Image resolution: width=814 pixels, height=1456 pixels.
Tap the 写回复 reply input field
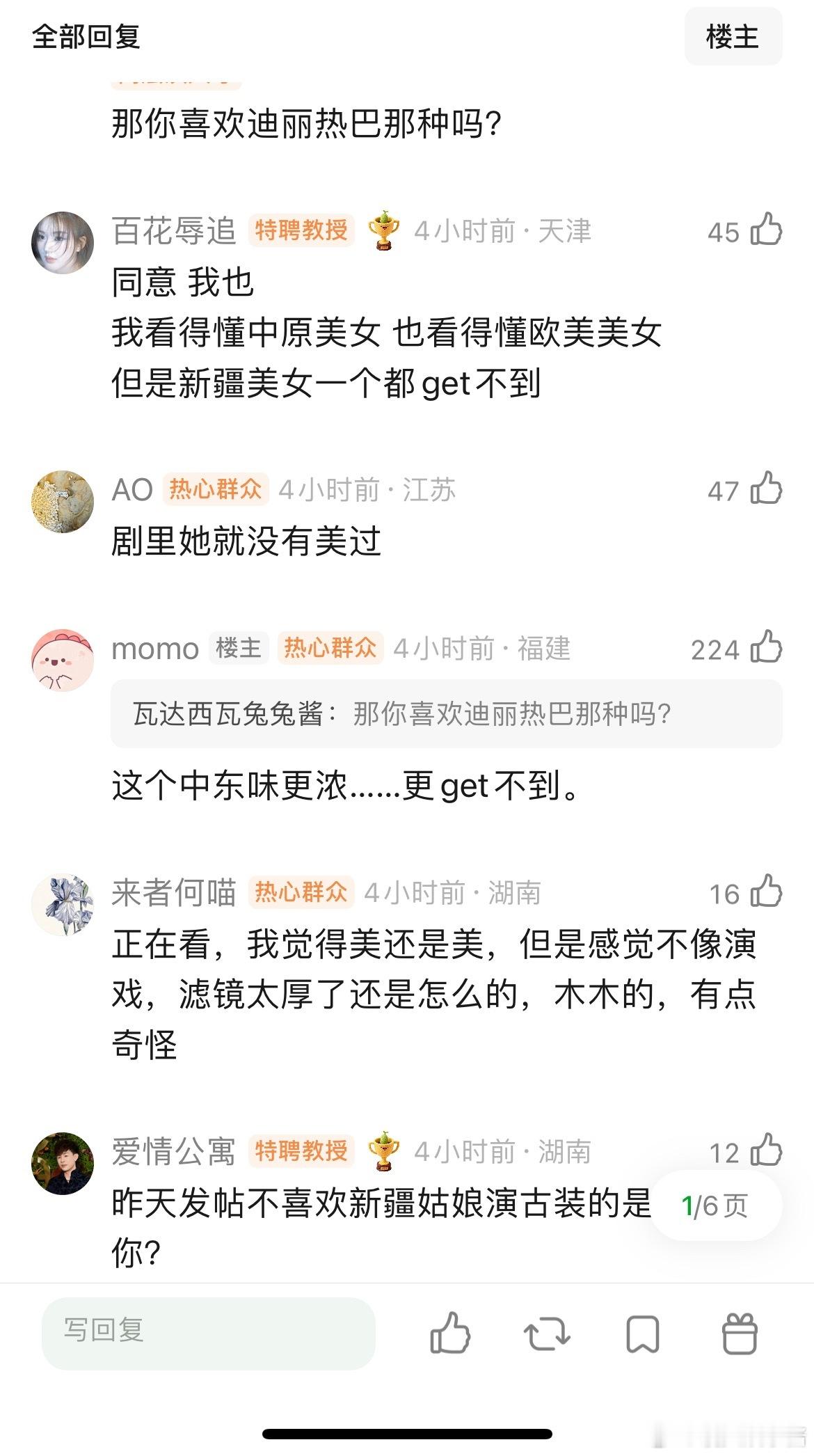(209, 1332)
